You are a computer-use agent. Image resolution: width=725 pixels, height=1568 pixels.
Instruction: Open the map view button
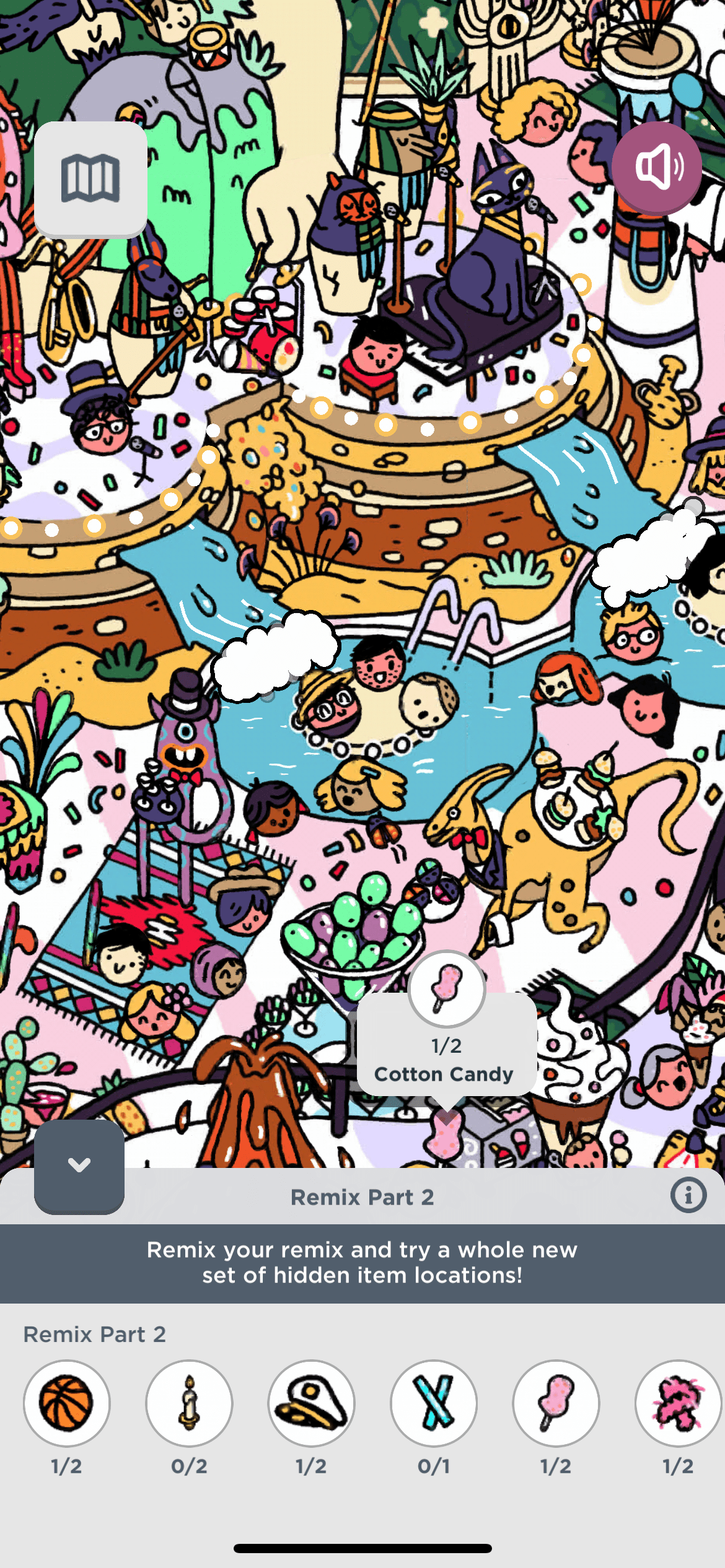(x=90, y=179)
